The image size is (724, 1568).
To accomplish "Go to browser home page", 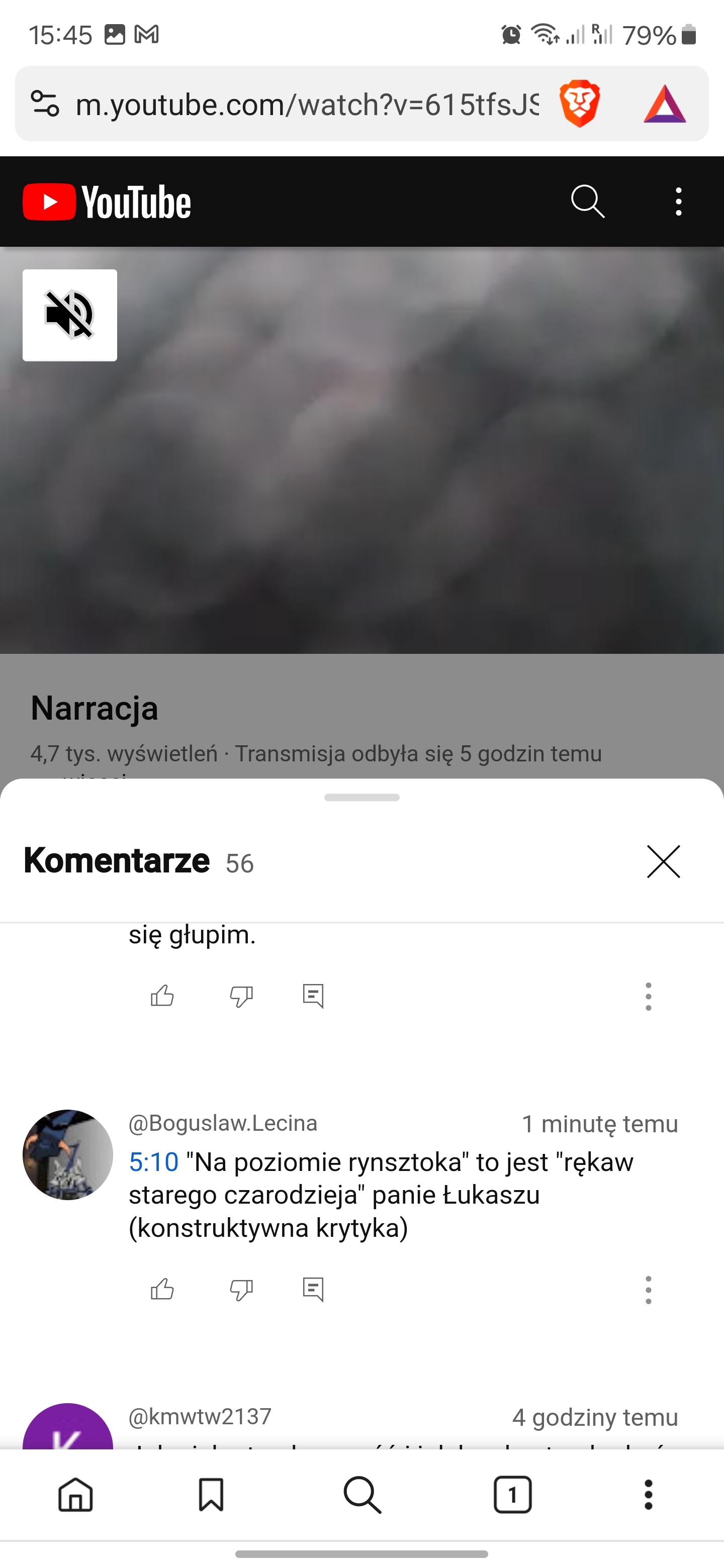I will click(x=75, y=1495).
